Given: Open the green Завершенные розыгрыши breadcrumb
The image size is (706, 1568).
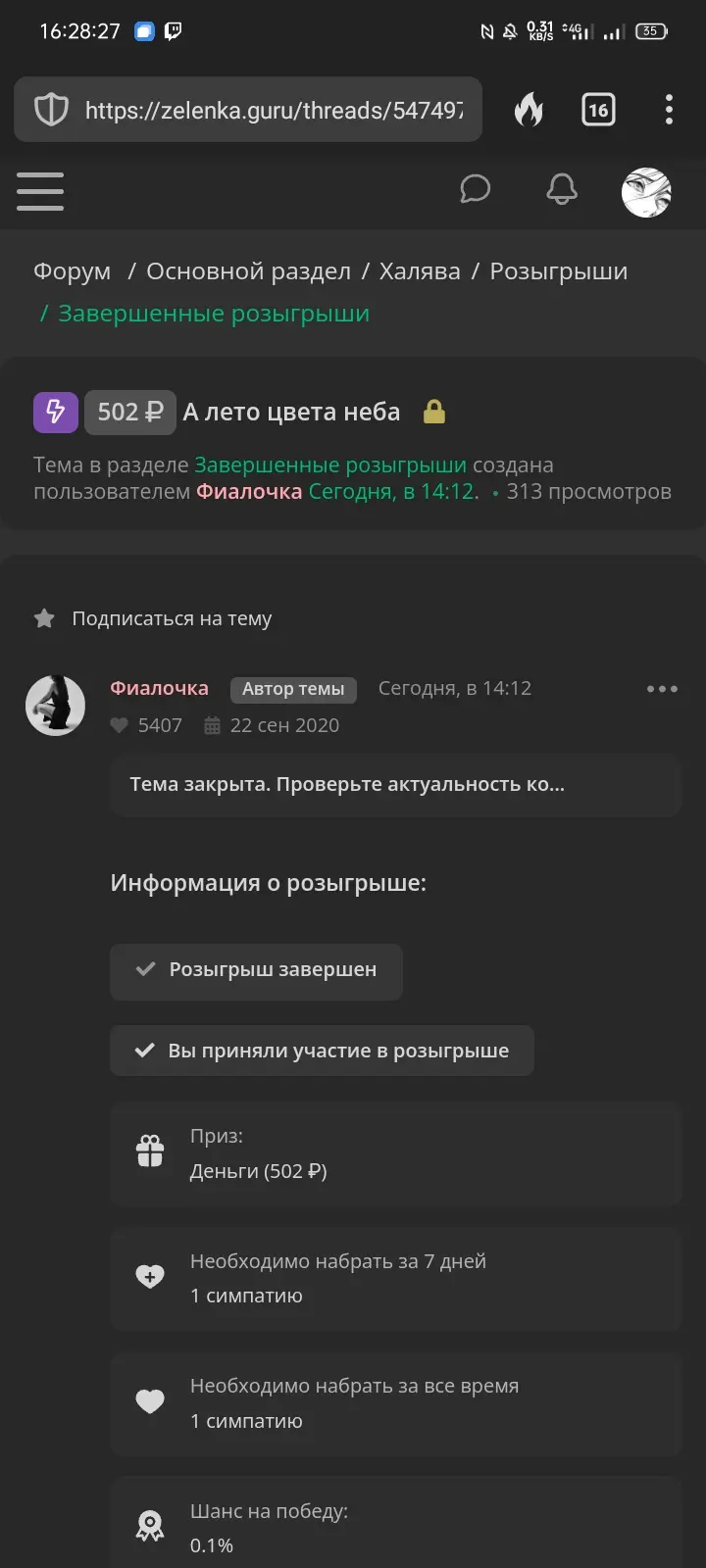Looking at the screenshot, I should 214,314.
